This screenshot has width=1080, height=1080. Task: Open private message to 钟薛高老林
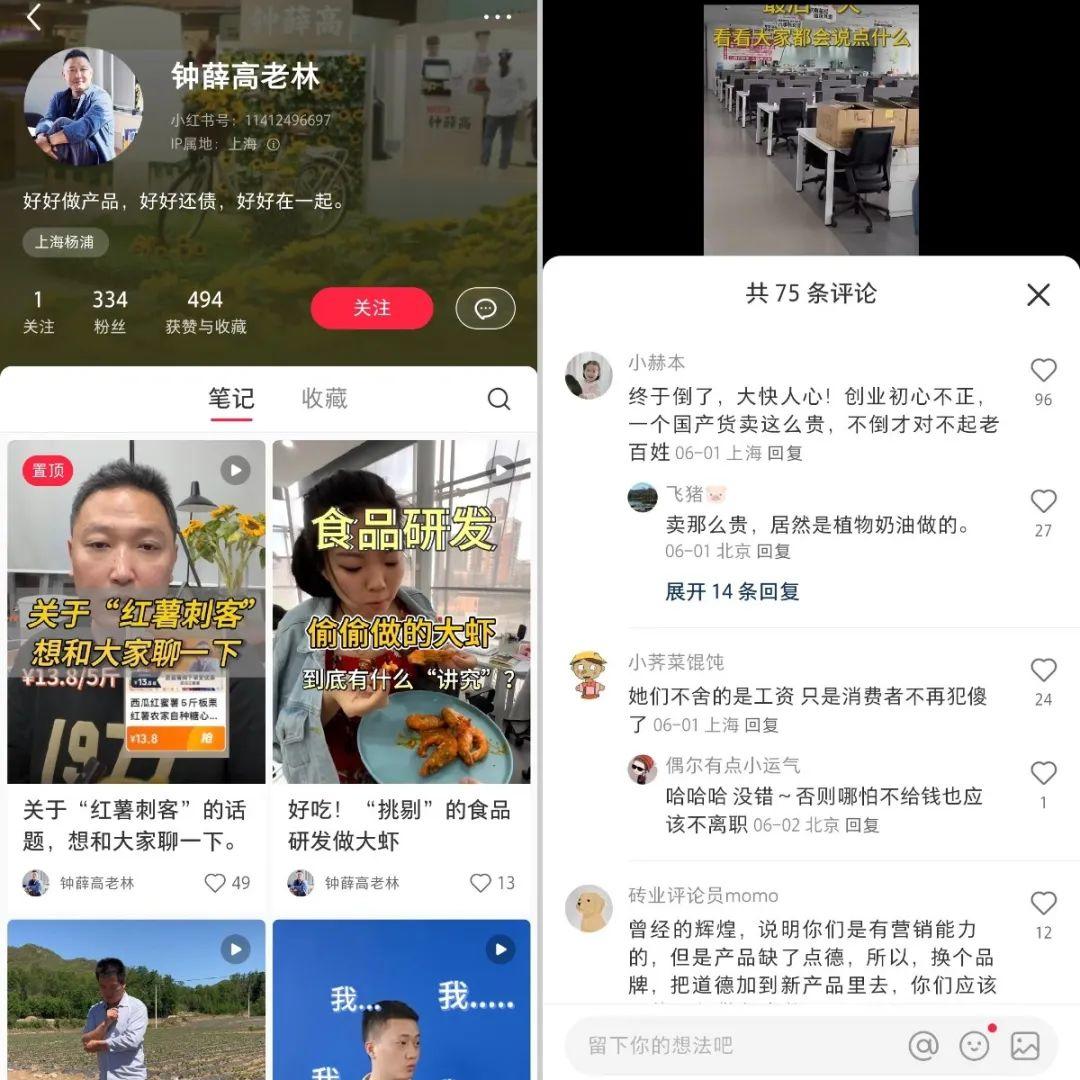485,309
